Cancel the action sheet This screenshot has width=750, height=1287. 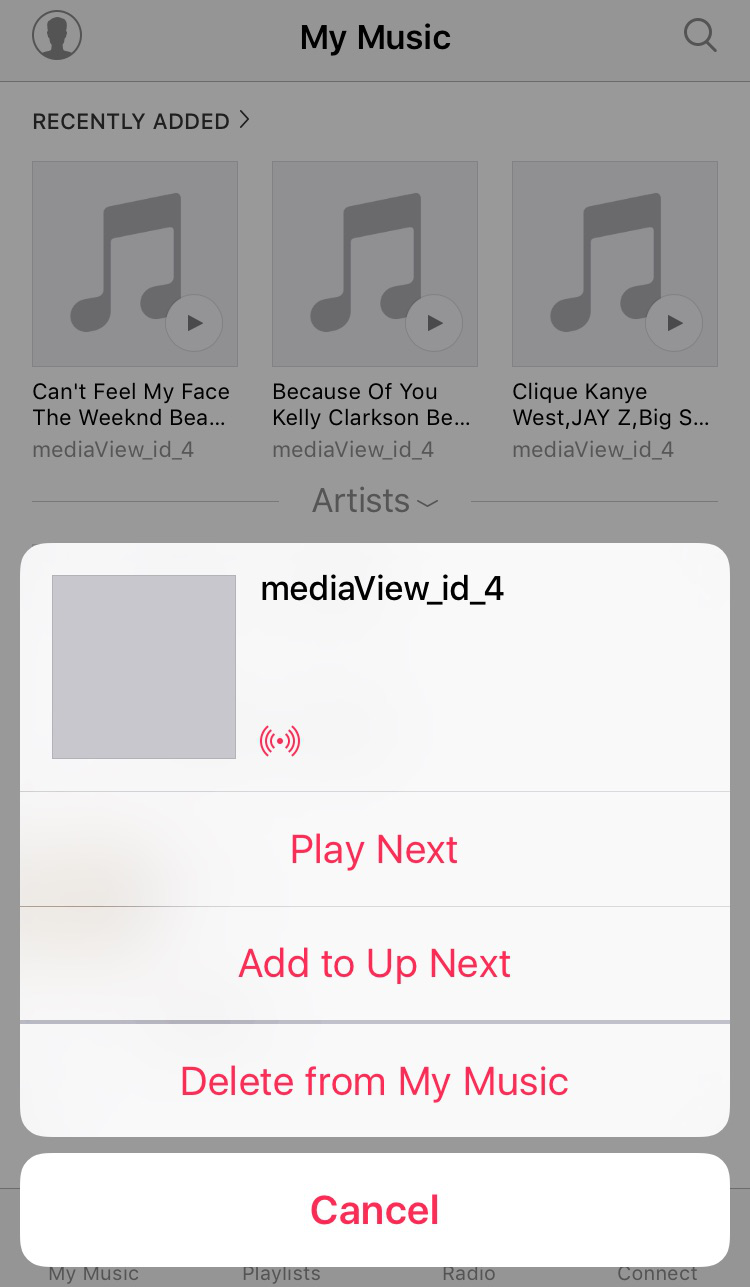pos(374,1210)
